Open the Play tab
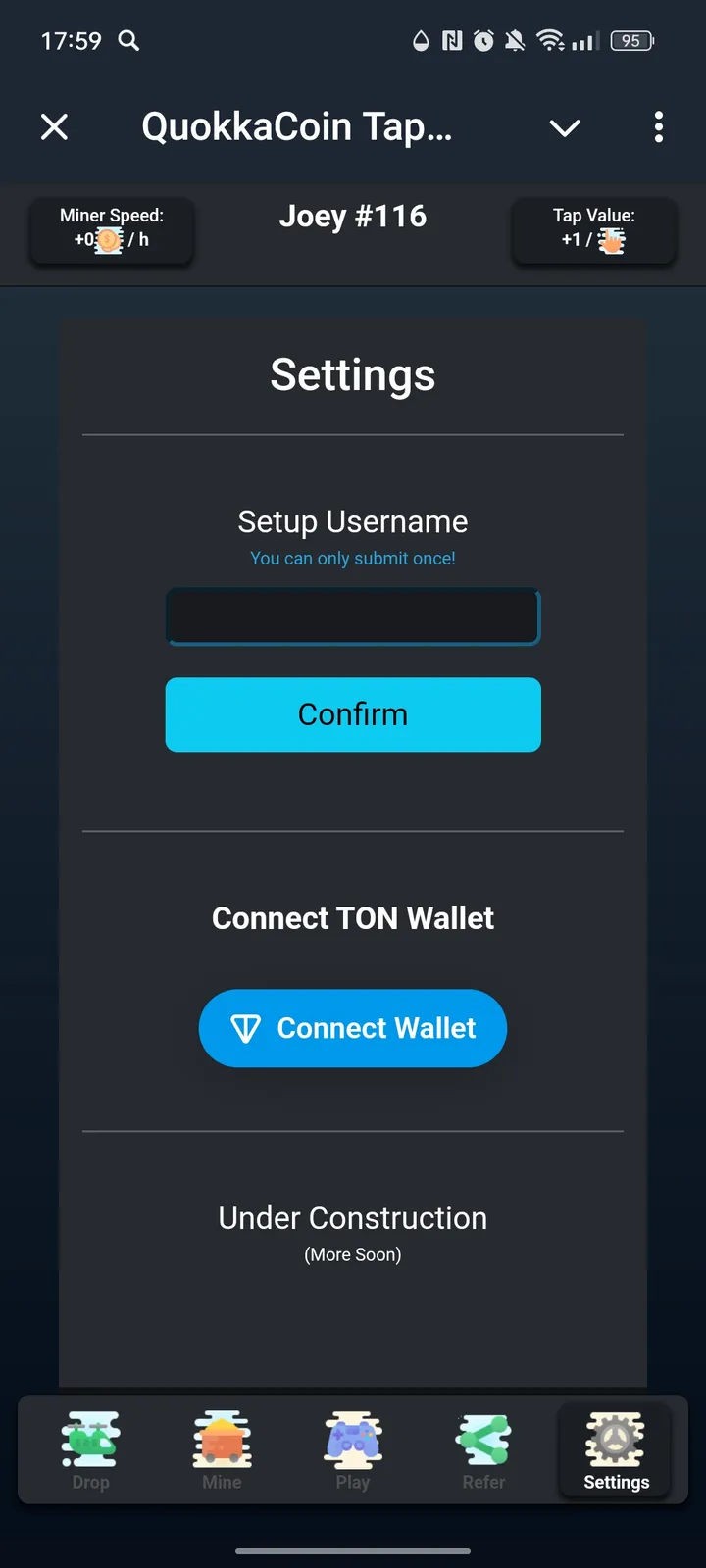 (353, 1450)
